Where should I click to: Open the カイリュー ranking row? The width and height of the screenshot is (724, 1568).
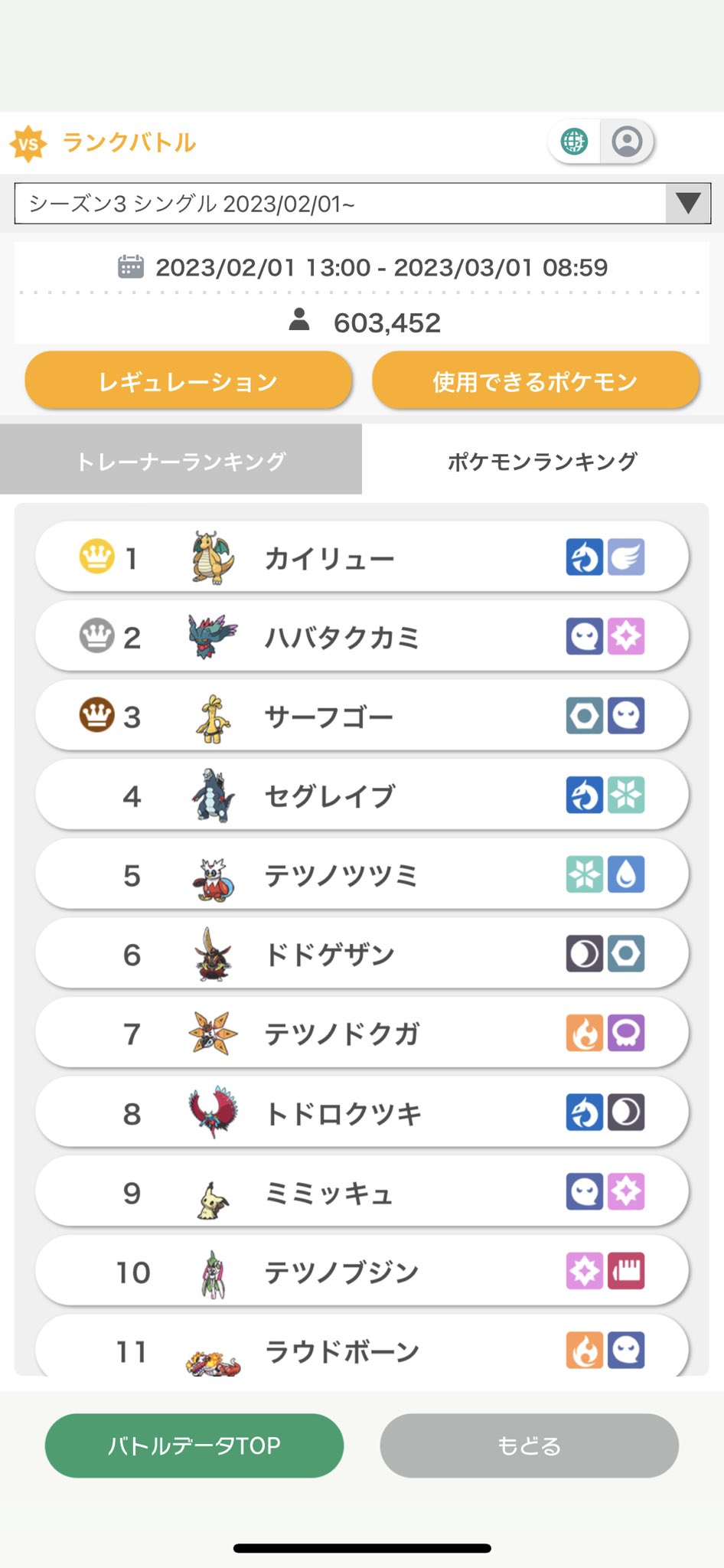coord(362,557)
